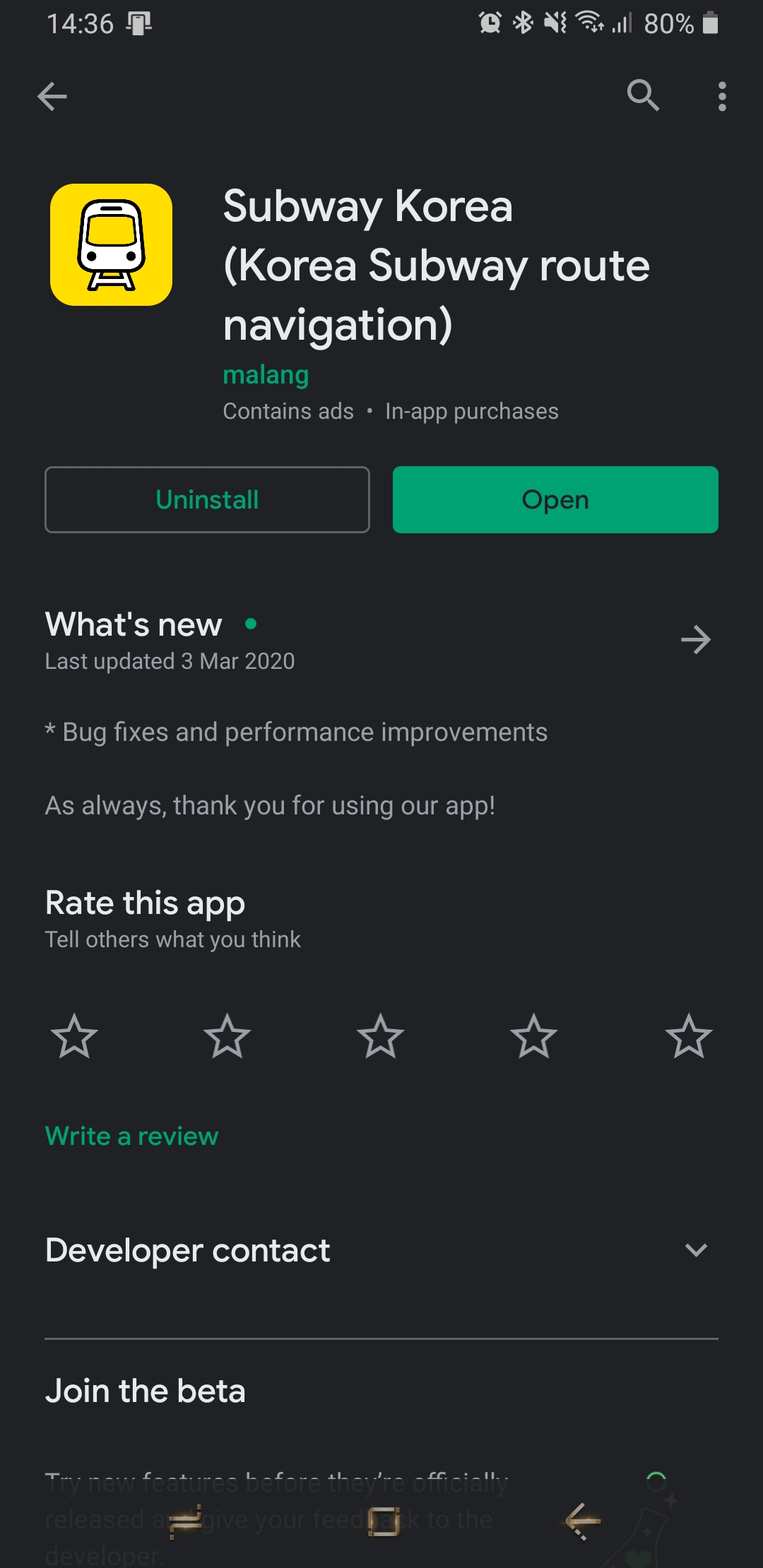Rate the app one star
The image size is (763, 1568).
(x=74, y=1036)
